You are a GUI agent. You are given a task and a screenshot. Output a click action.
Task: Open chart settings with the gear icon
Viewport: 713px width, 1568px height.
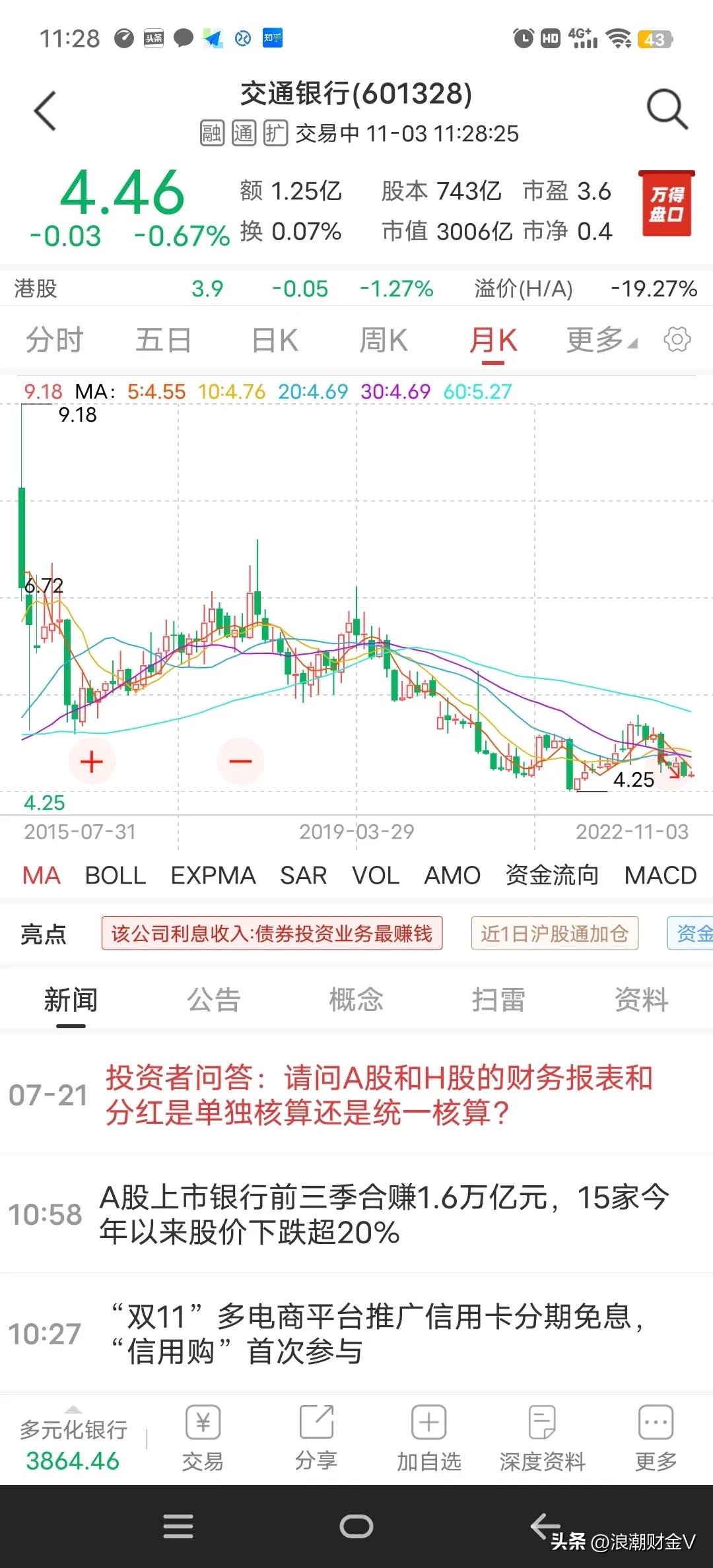point(677,339)
